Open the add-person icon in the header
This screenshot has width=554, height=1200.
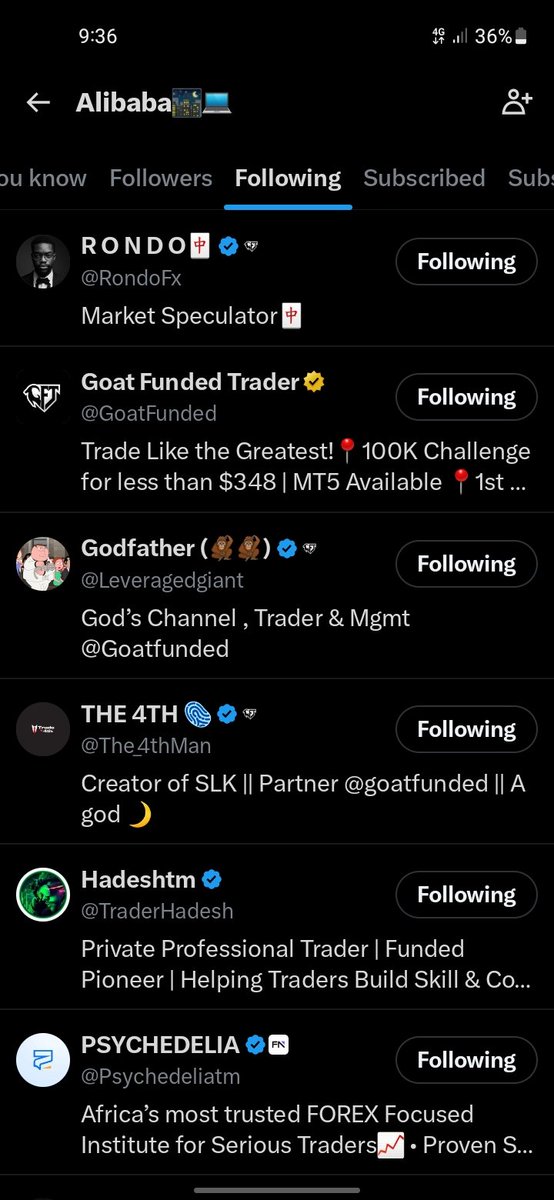pyautogui.click(x=517, y=102)
